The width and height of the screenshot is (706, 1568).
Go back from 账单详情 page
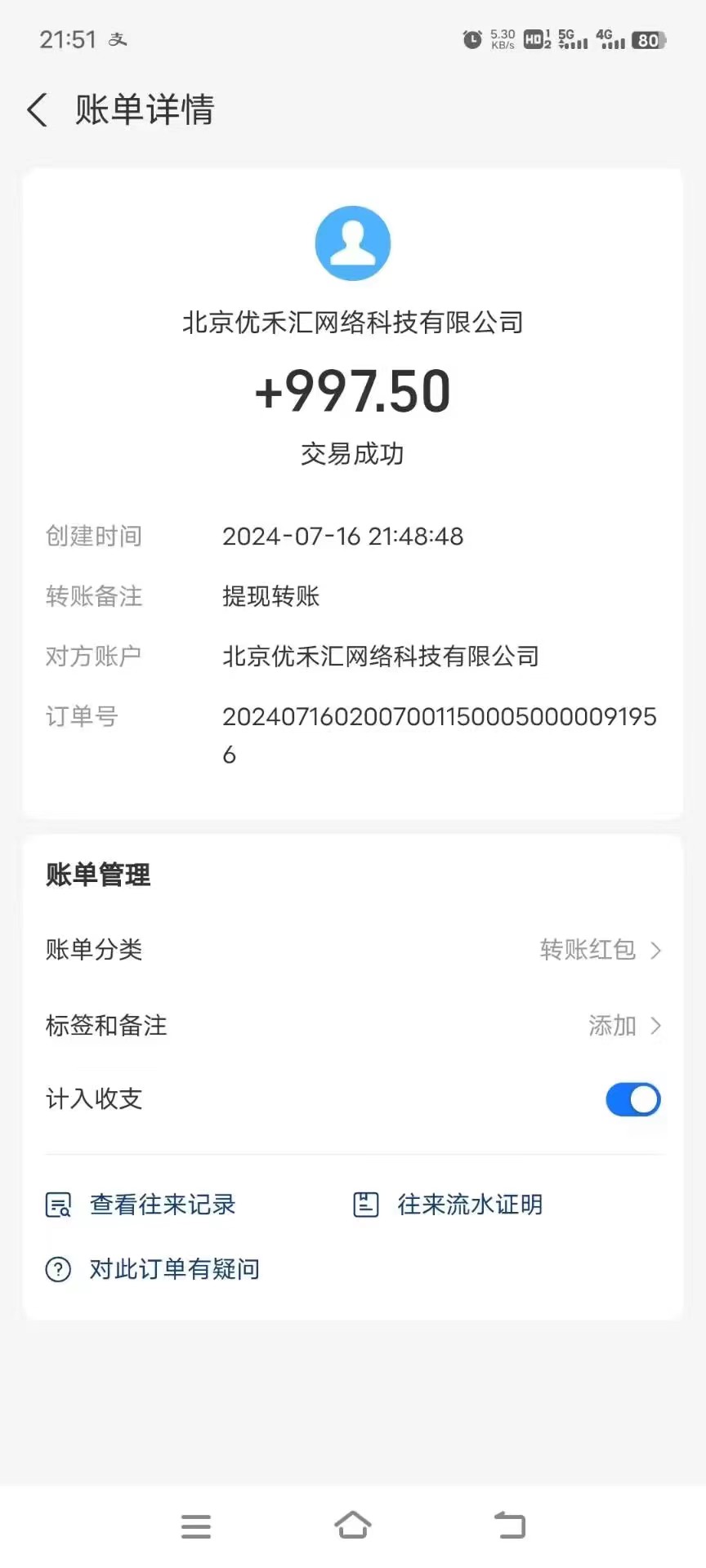[x=38, y=110]
